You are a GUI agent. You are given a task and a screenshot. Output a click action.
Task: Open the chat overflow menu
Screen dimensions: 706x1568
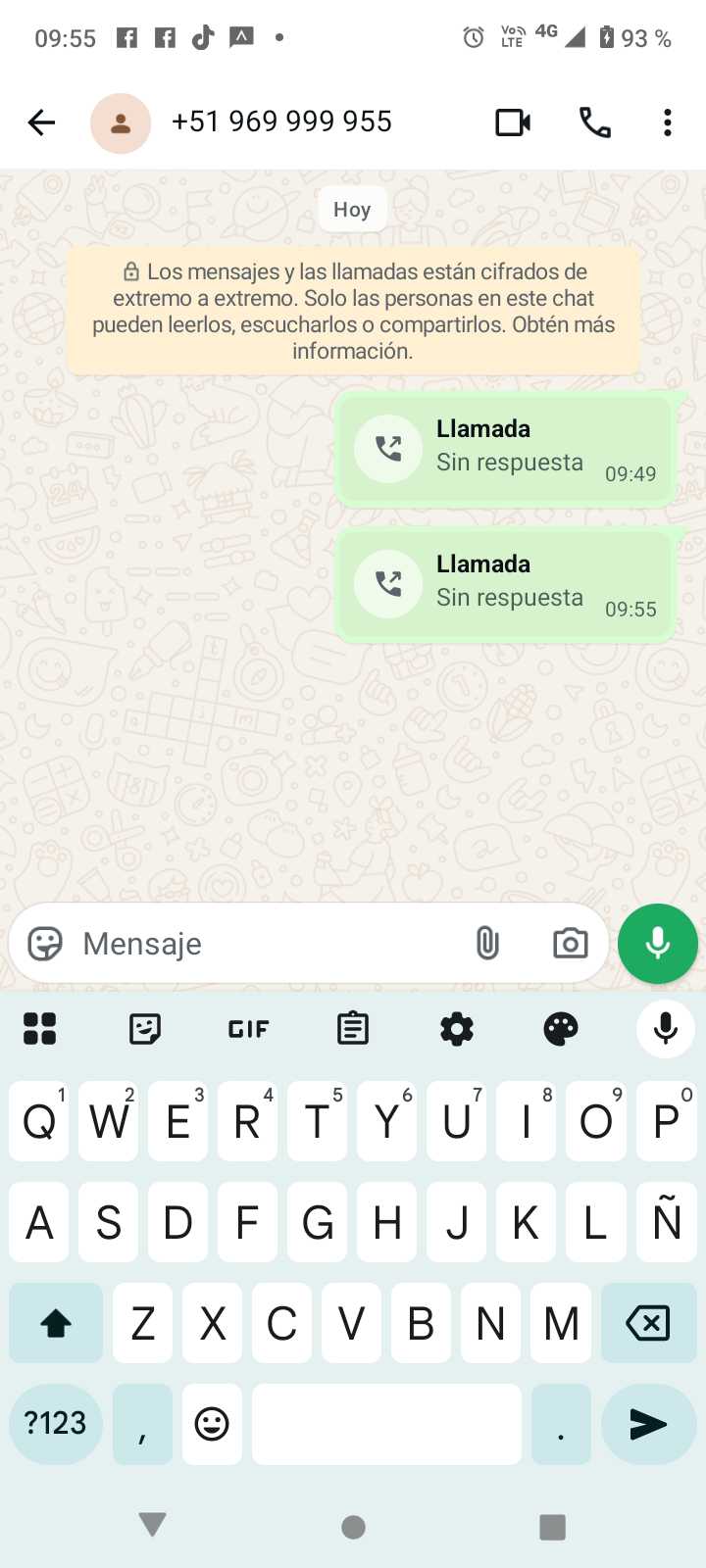667,122
